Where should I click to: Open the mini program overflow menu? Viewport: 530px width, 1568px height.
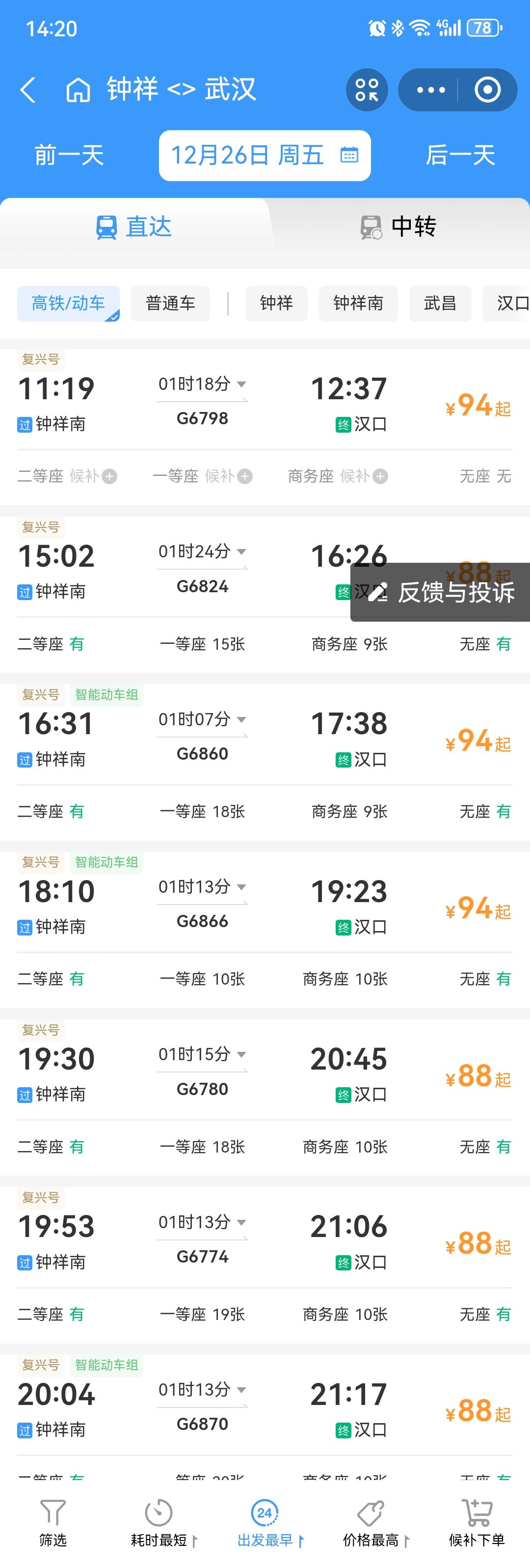tap(431, 90)
